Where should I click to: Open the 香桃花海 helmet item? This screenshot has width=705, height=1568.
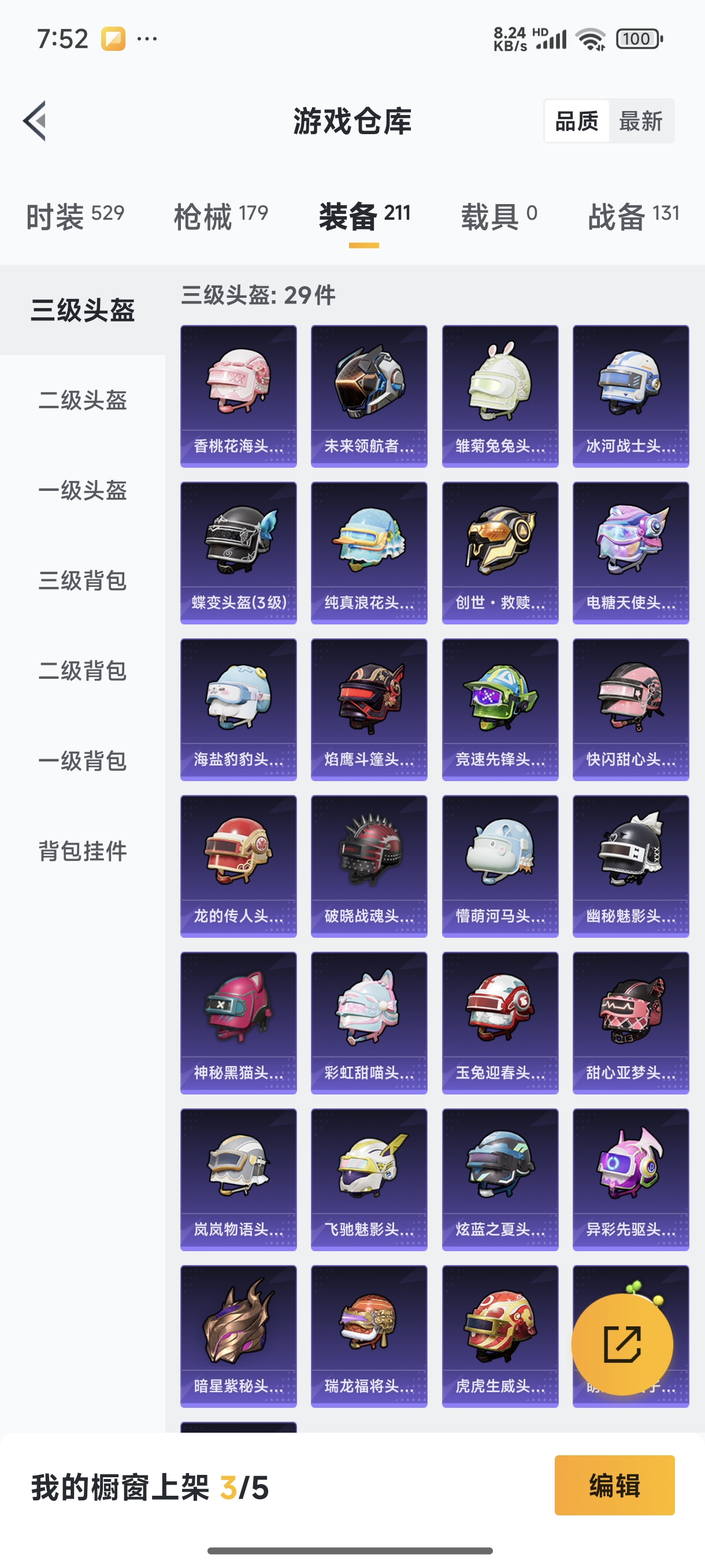click(239, 396)
